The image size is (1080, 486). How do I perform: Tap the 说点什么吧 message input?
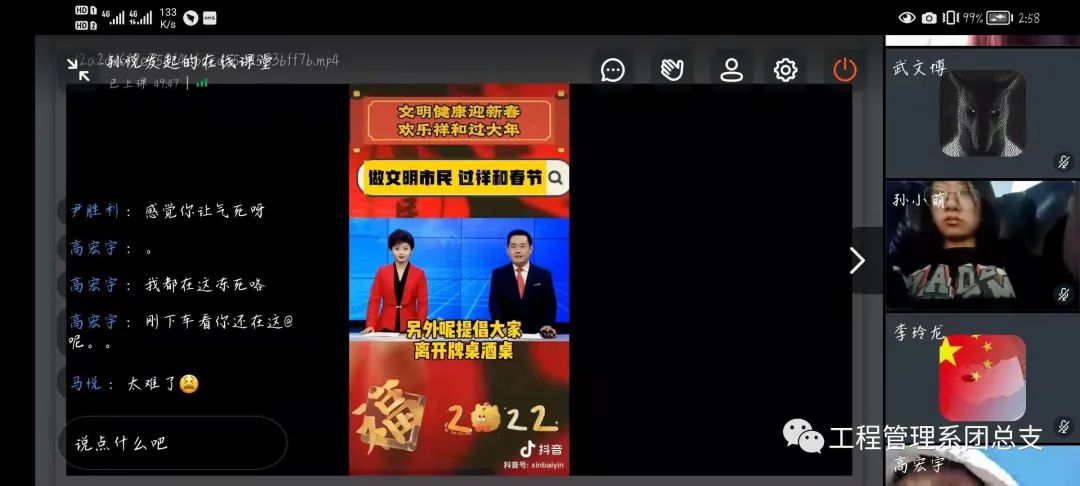click(x=172, y=443)
